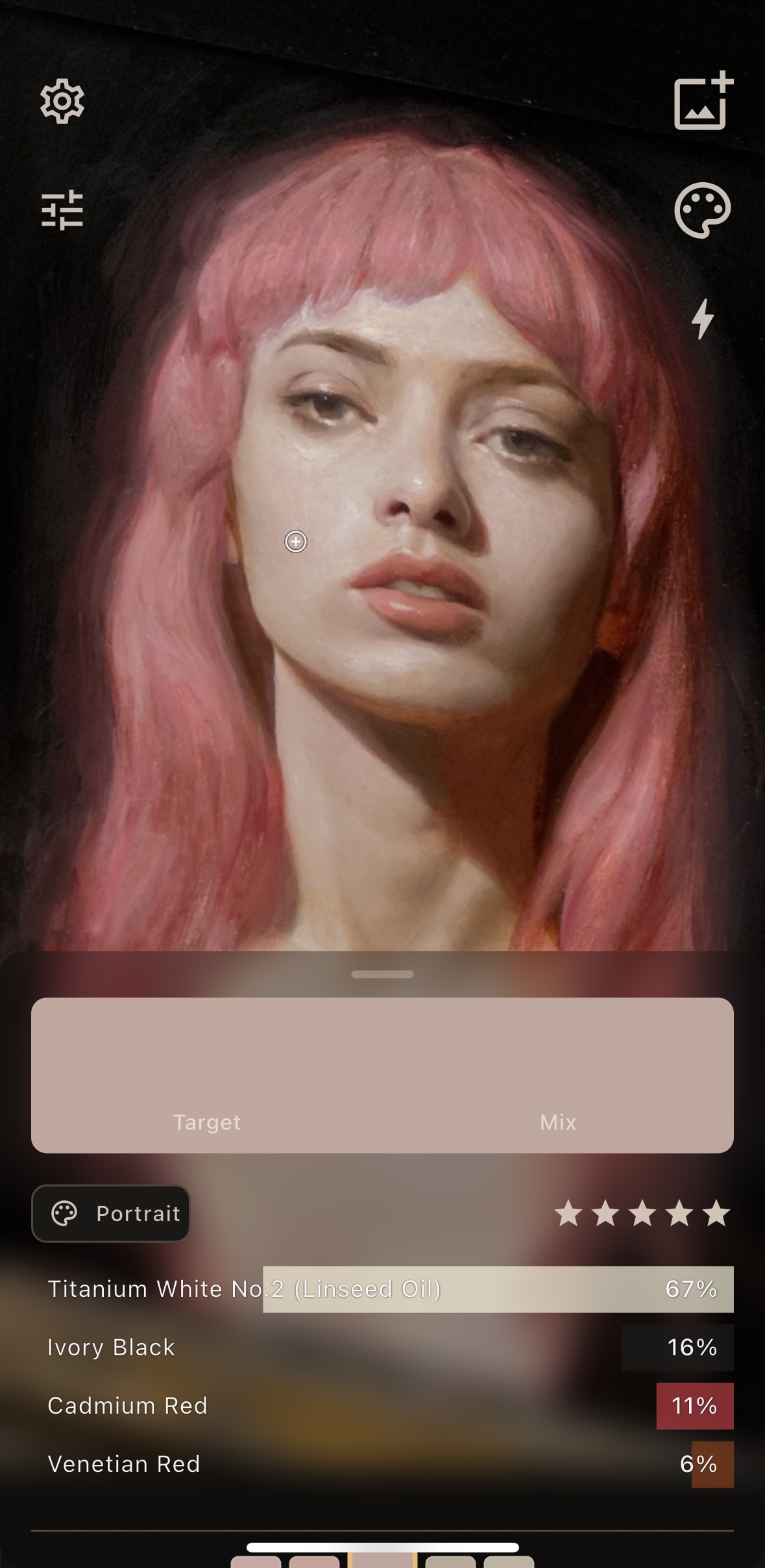Screen dimensions: 765x1568
Task: Tap the bottom sheet drag handle
Action: (382, 974)
